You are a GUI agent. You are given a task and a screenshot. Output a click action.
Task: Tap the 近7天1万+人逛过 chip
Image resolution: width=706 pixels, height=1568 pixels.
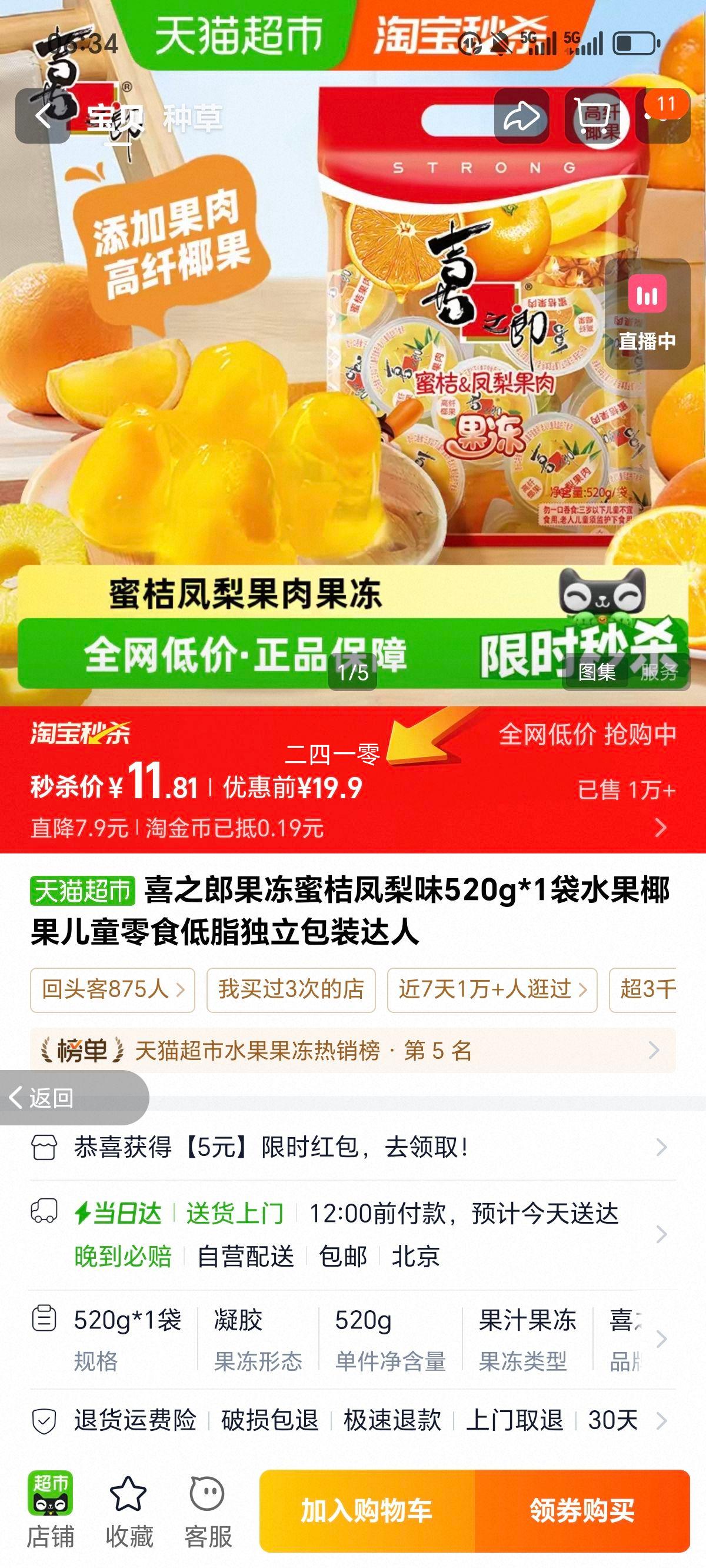tap(492, 990)
